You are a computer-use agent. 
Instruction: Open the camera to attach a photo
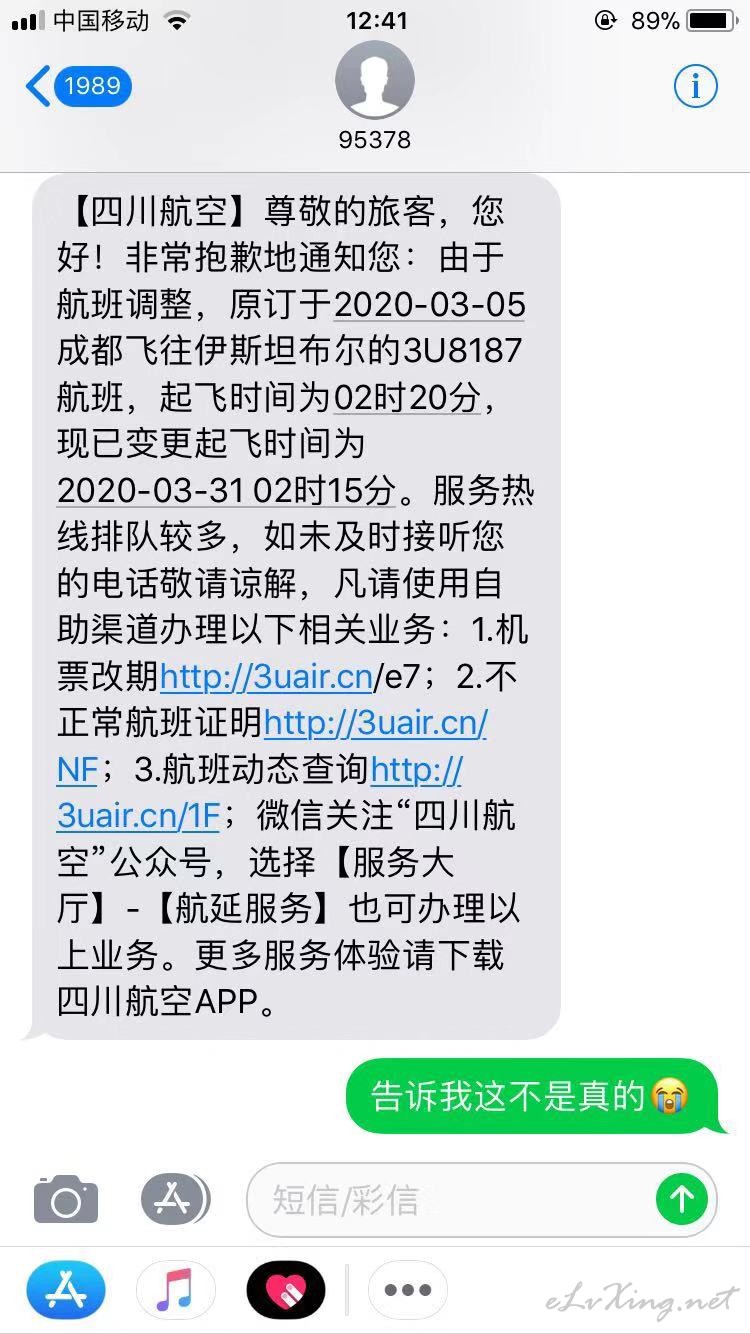coord(66,1198)
